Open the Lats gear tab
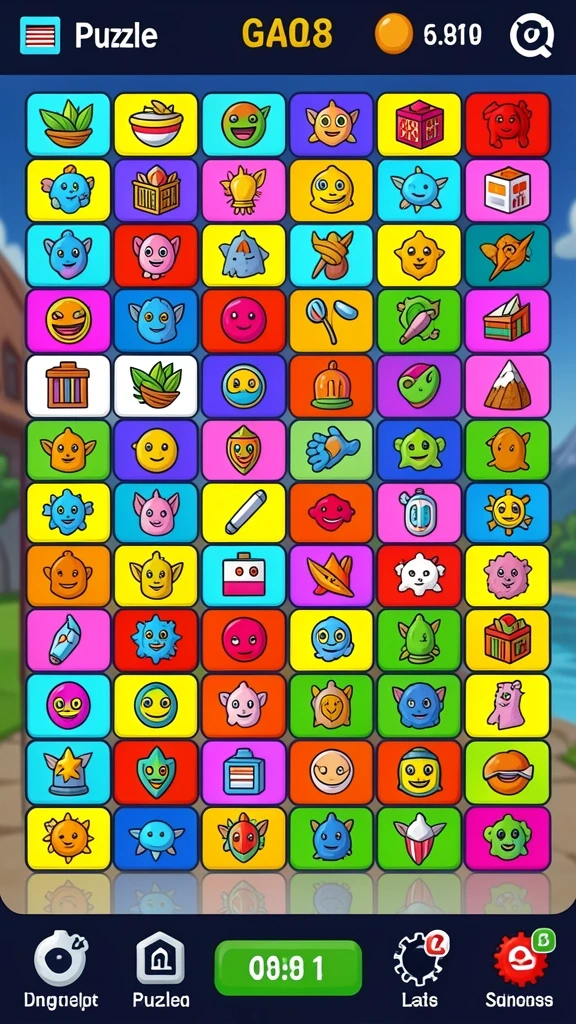 point(420,969)
